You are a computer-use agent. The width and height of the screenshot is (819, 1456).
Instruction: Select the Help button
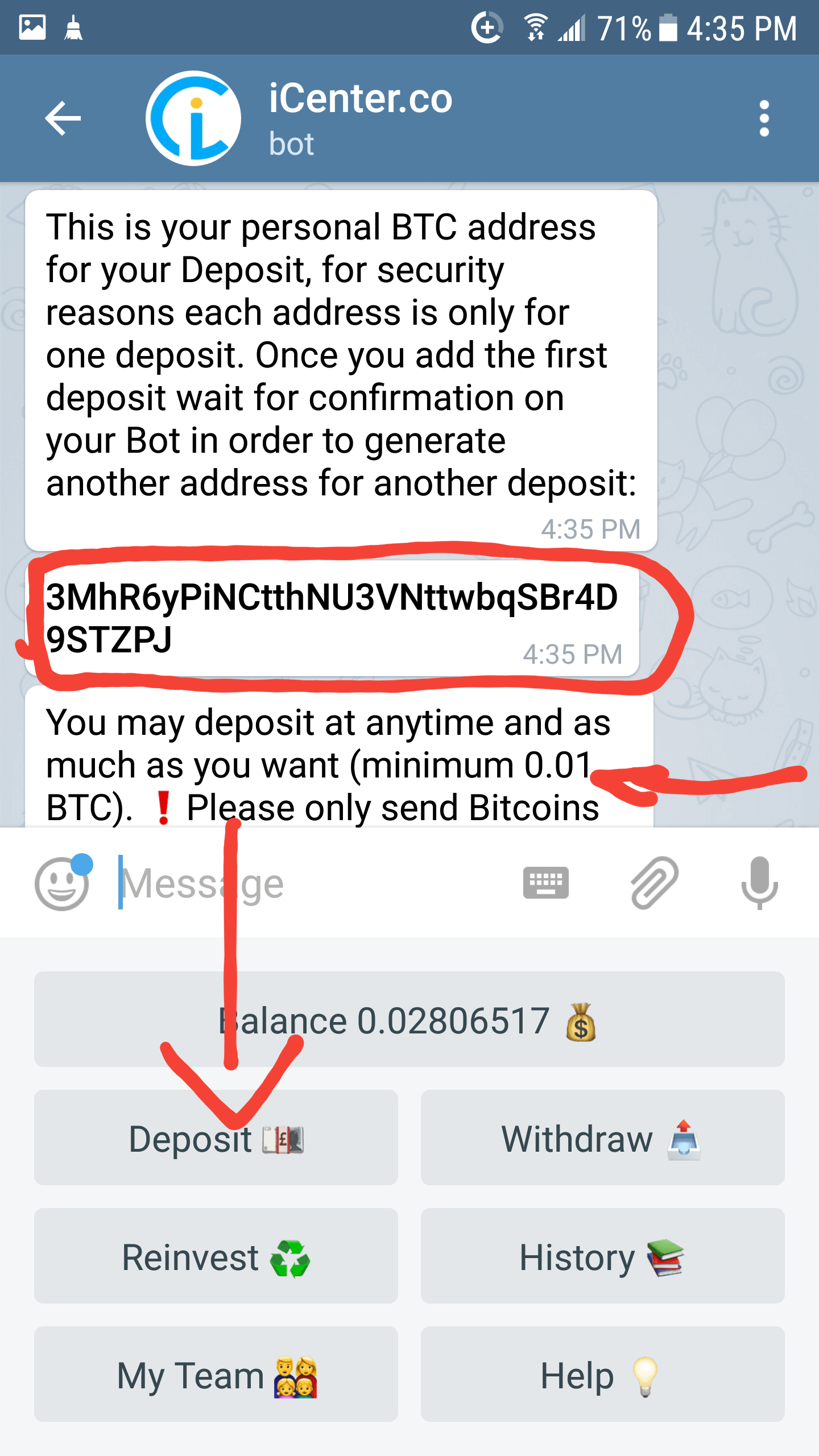point(603,1374)
